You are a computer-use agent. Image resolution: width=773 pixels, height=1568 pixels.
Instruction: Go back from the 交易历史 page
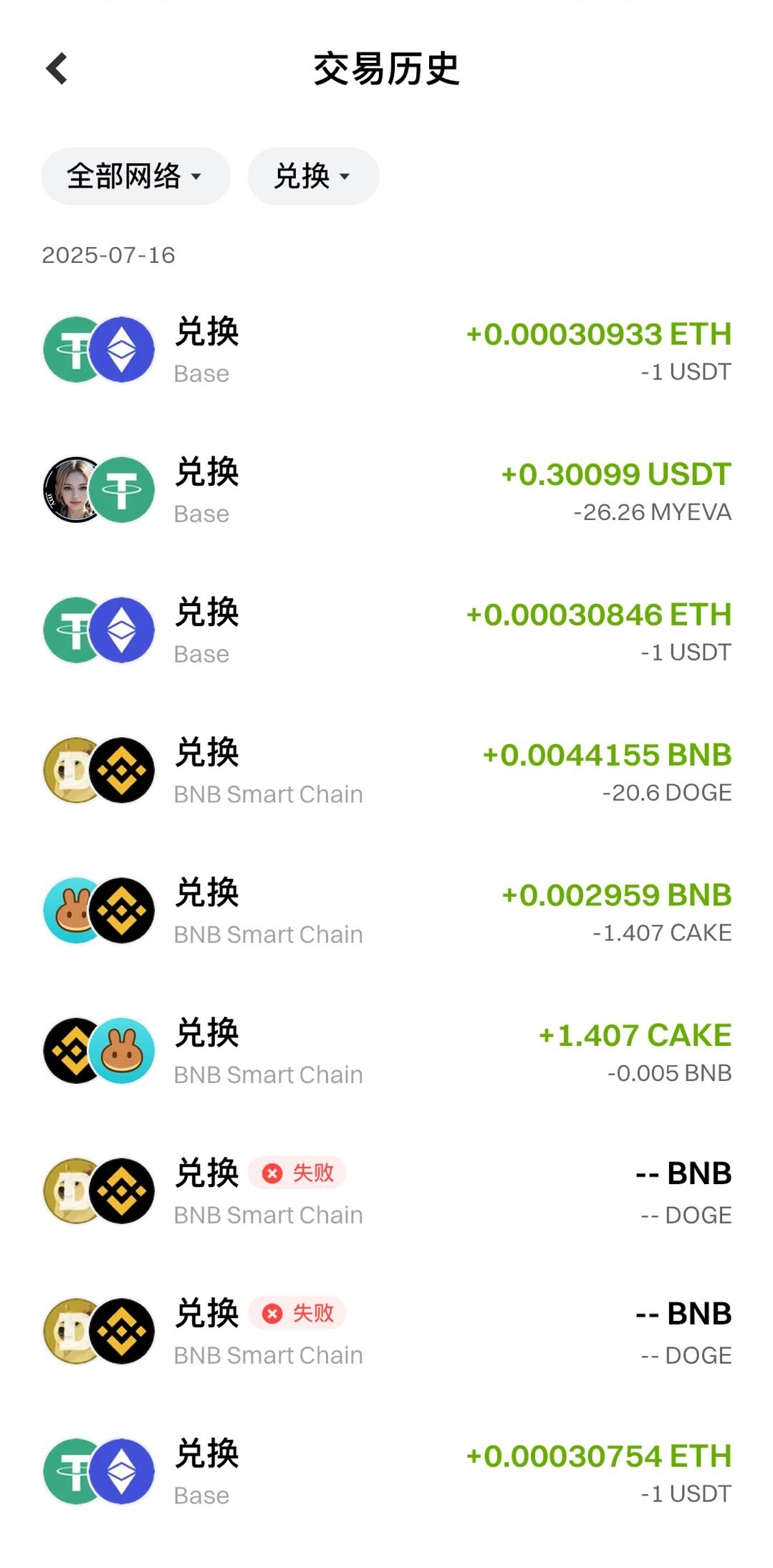pyautogui.click(x=57, y=69)
